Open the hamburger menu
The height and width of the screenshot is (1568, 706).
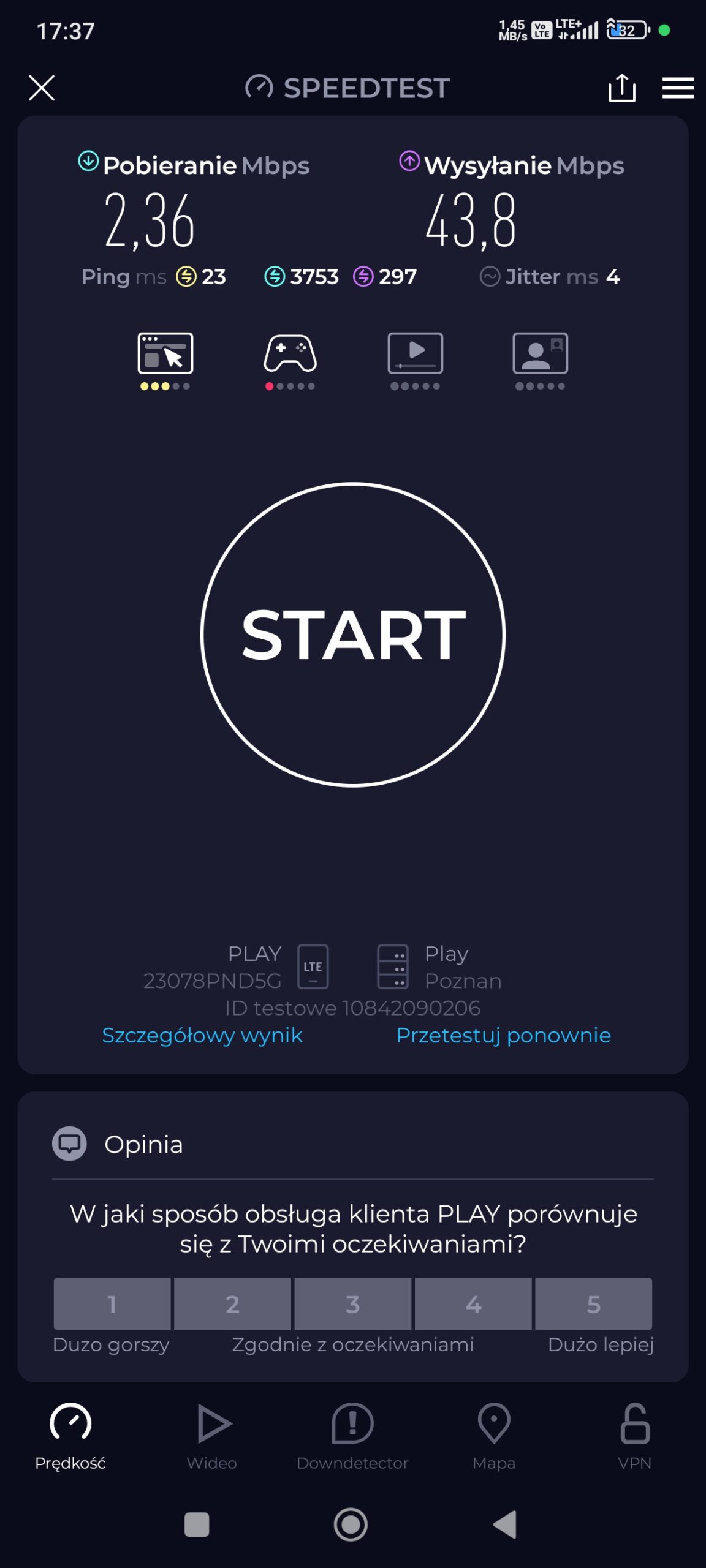(x=678, y=88)
